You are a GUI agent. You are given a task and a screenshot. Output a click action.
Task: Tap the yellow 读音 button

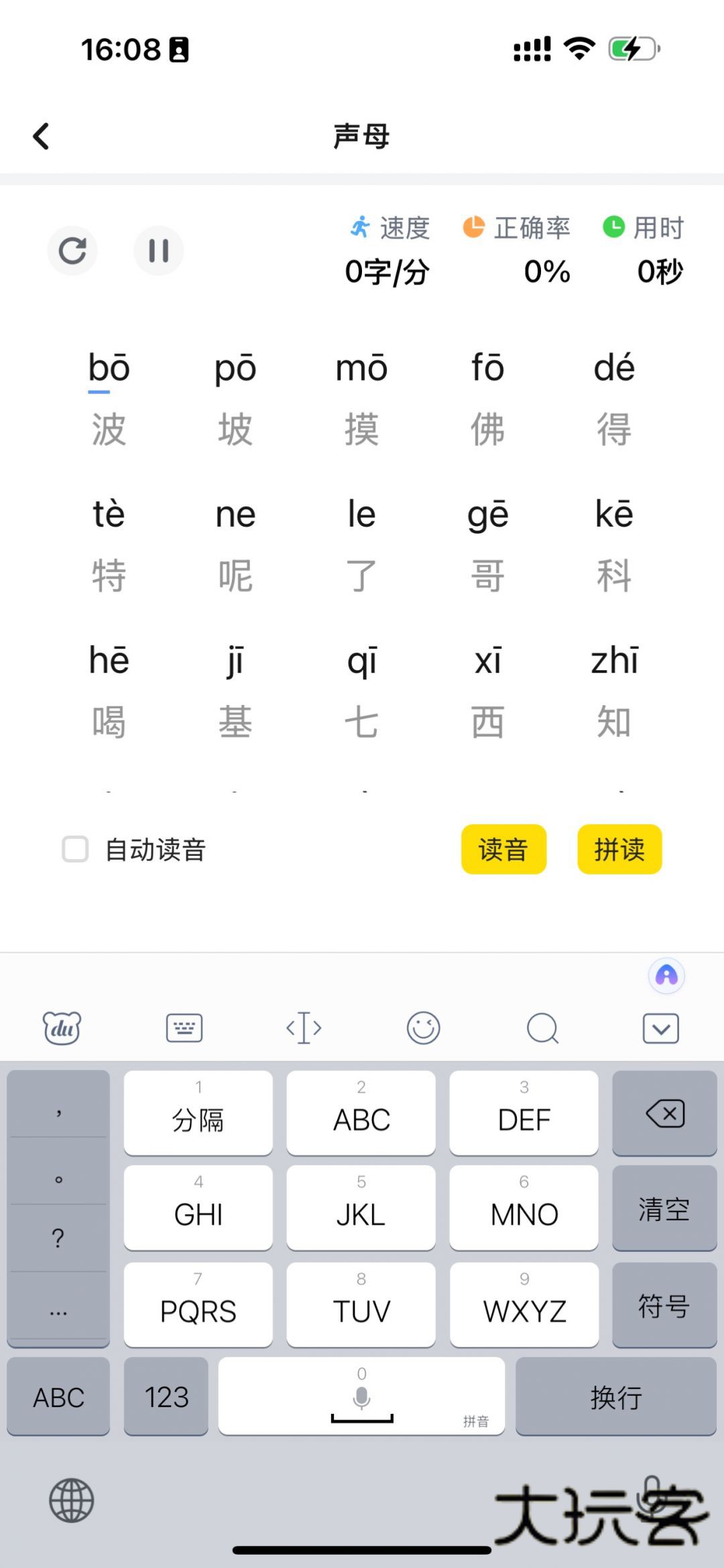pos(503,849)
